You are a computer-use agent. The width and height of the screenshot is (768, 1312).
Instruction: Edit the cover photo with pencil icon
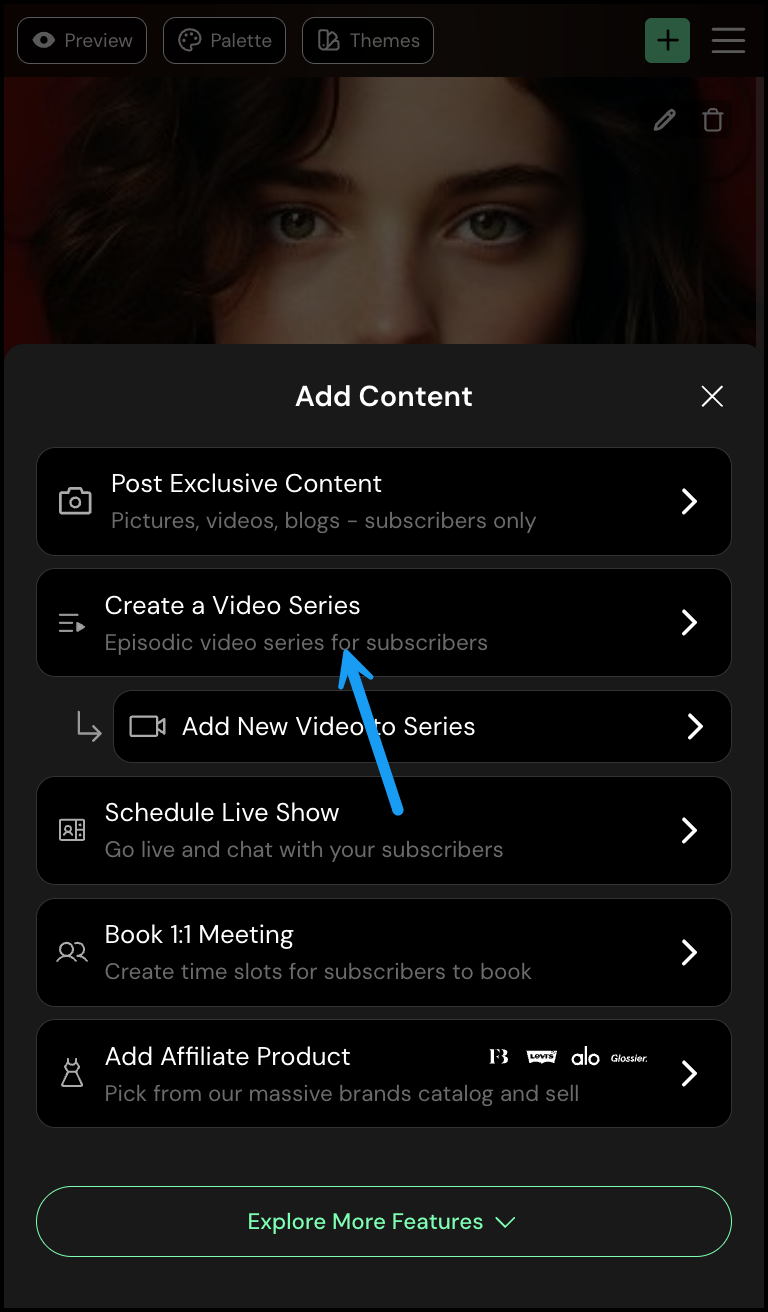point(664,121)
